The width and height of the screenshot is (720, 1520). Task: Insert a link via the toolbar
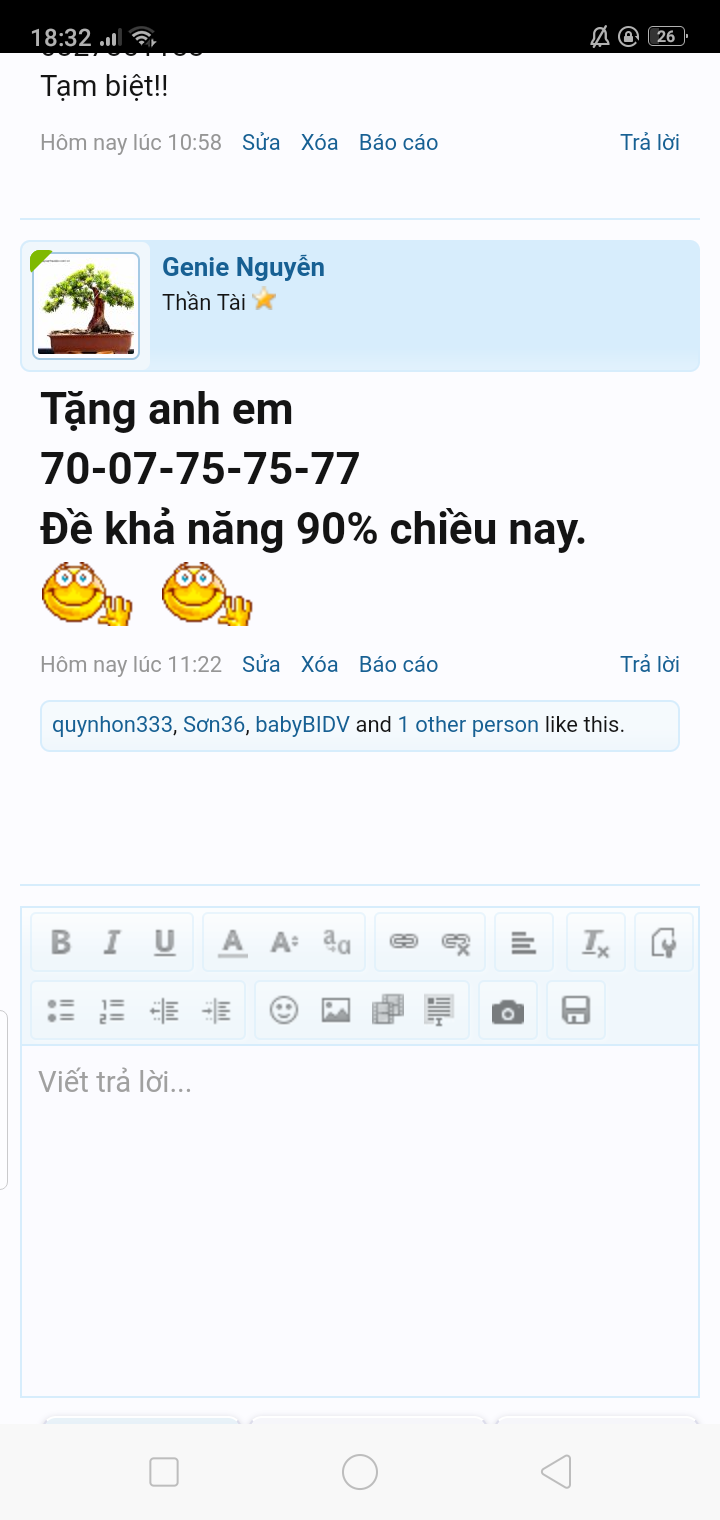click(x=404, y=942)
